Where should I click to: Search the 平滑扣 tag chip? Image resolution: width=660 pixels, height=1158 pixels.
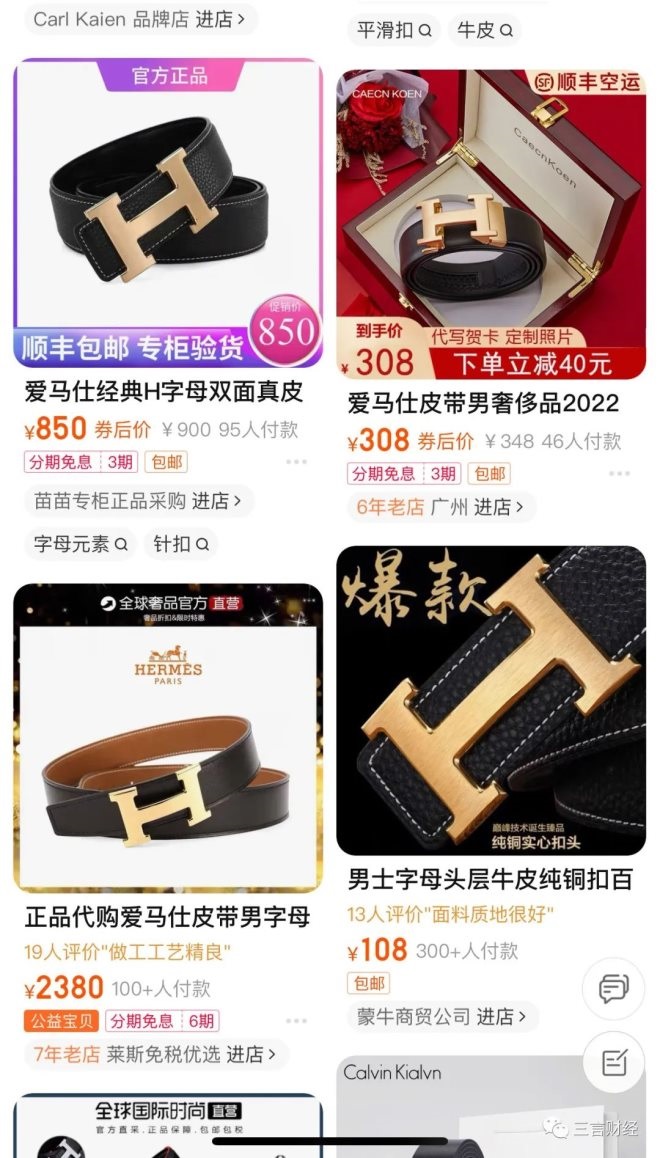point(394,30)
